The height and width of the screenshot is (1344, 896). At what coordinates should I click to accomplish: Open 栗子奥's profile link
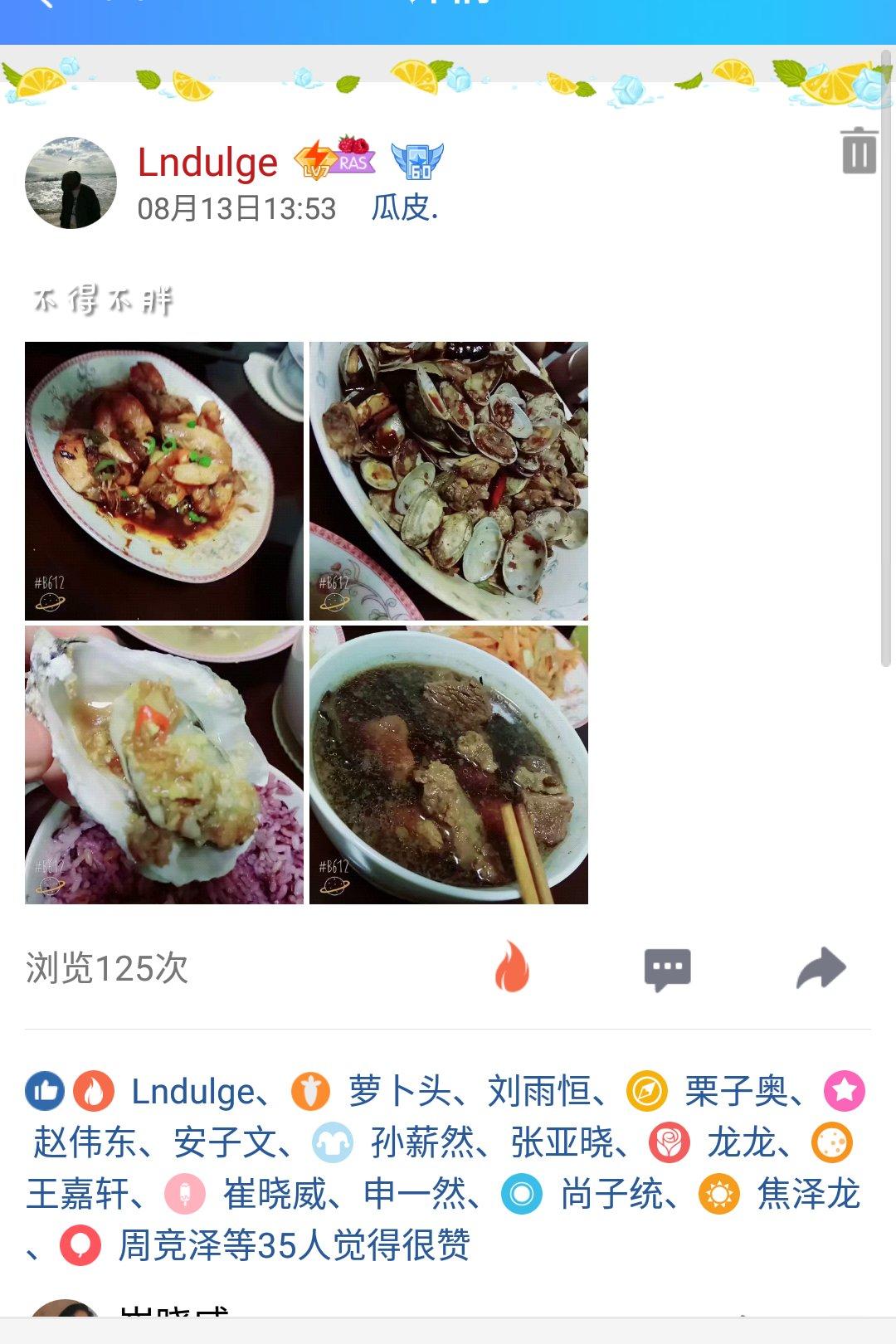736,1092
